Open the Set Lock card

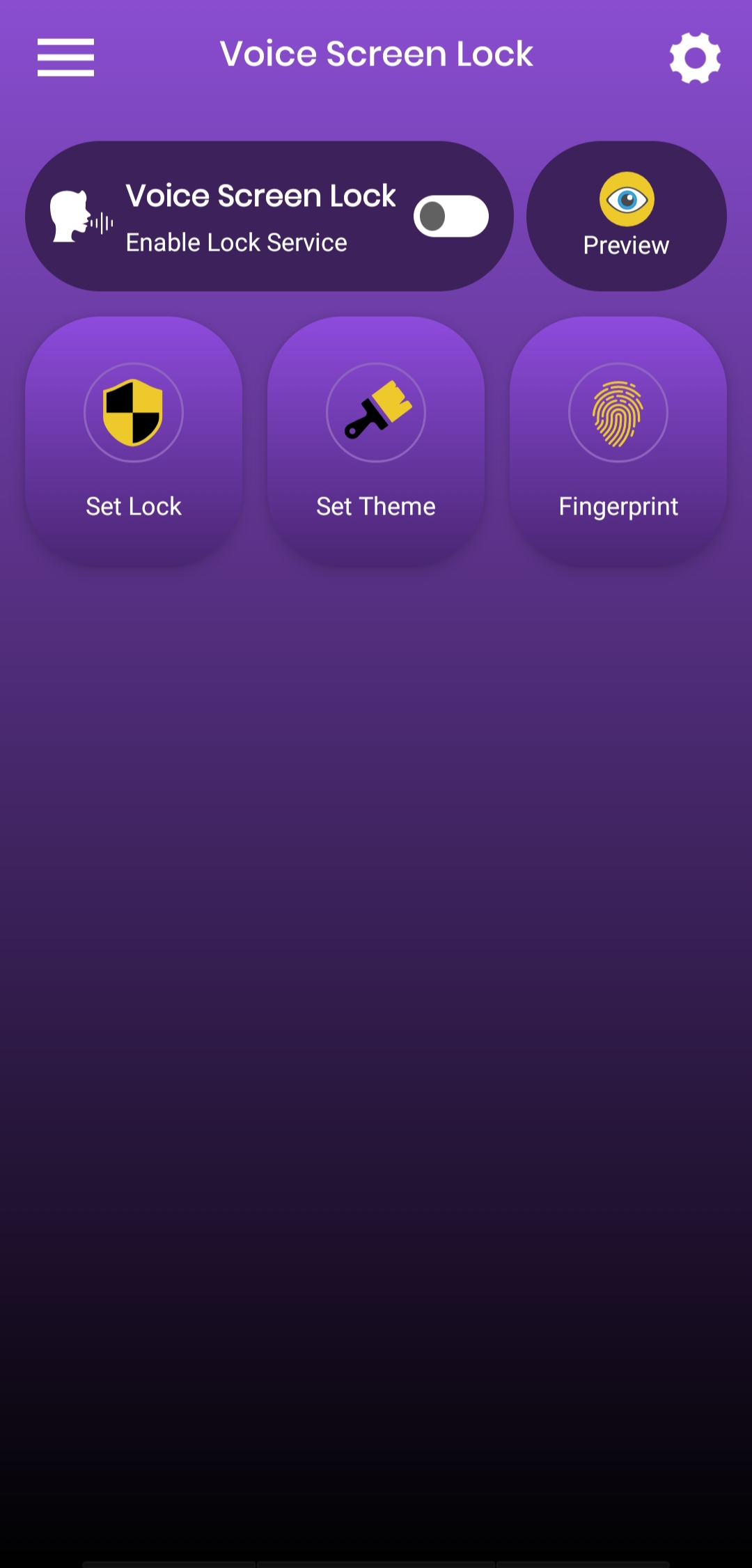click(x=134, y=441)
